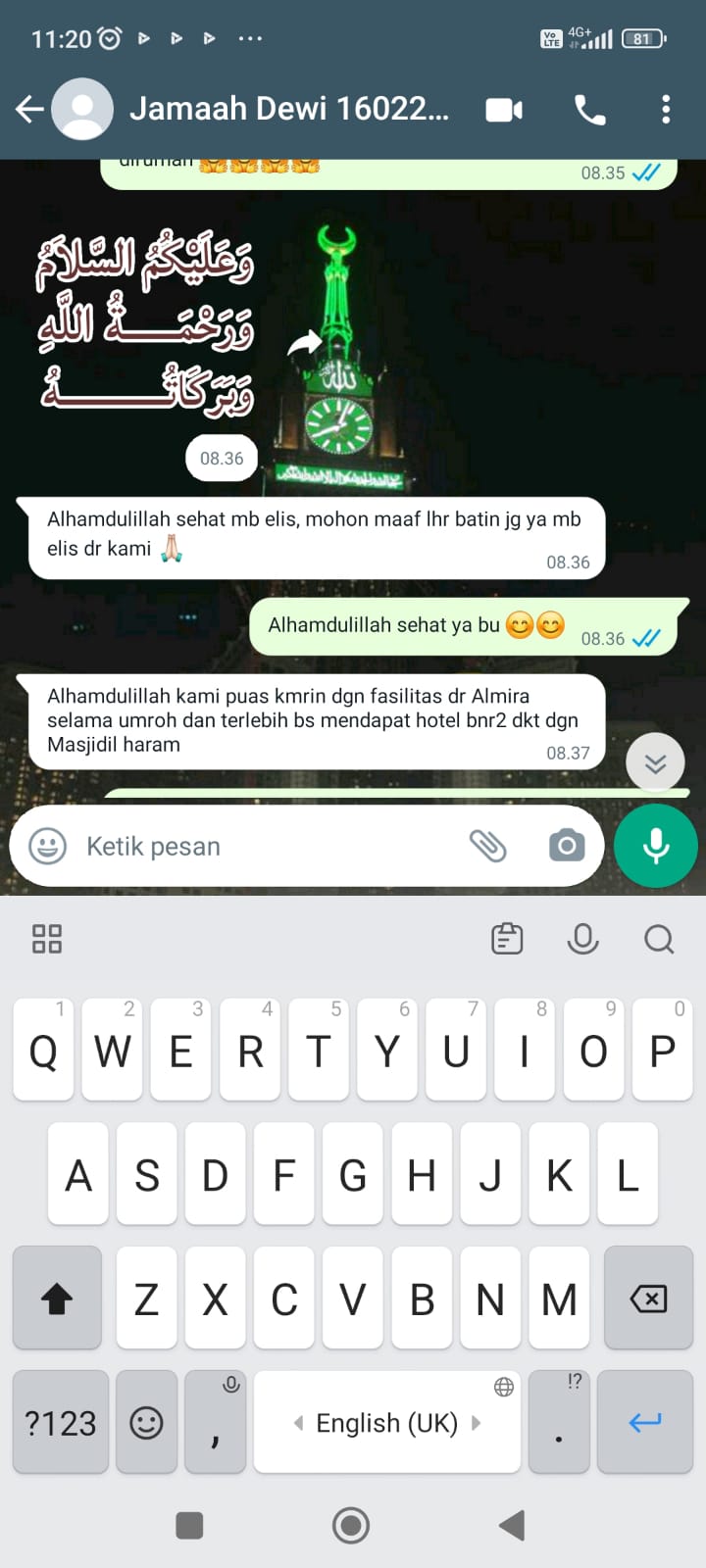Go back from the chat
Viewport: 706px width, 1568px height.
pyautogui.click(x=29, y=109)
